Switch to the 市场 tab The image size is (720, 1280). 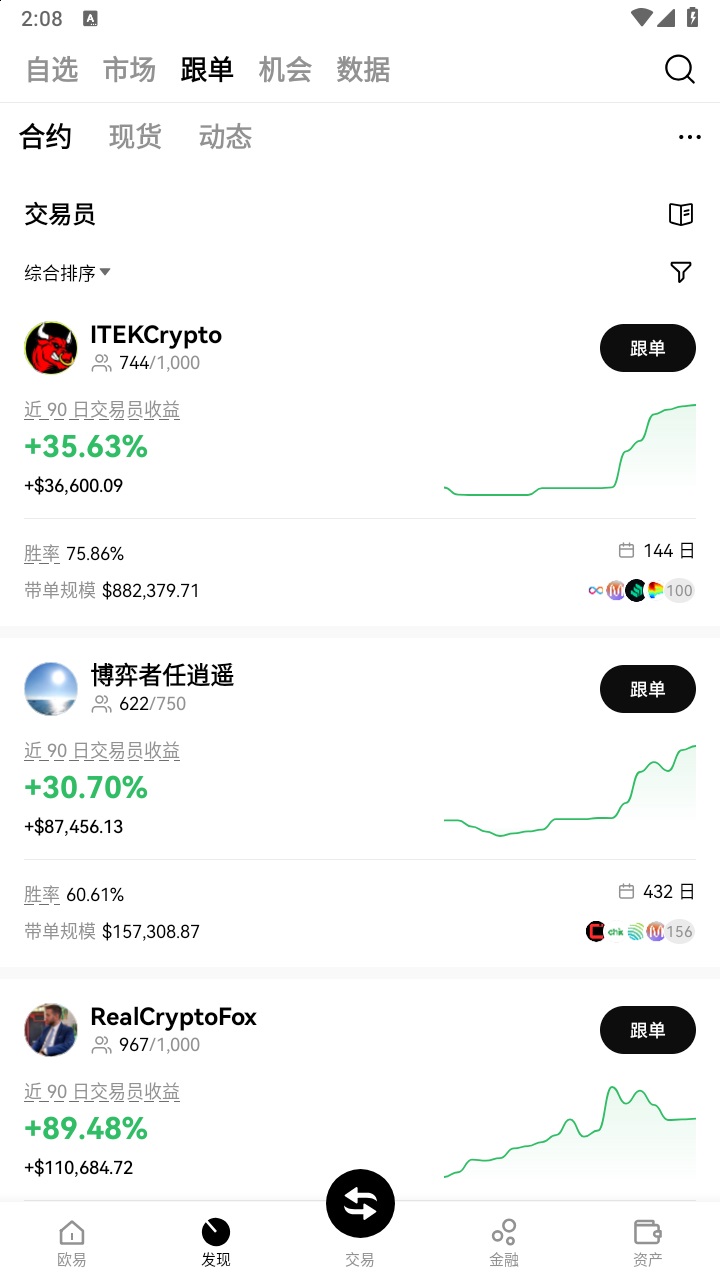pos(128,69)
